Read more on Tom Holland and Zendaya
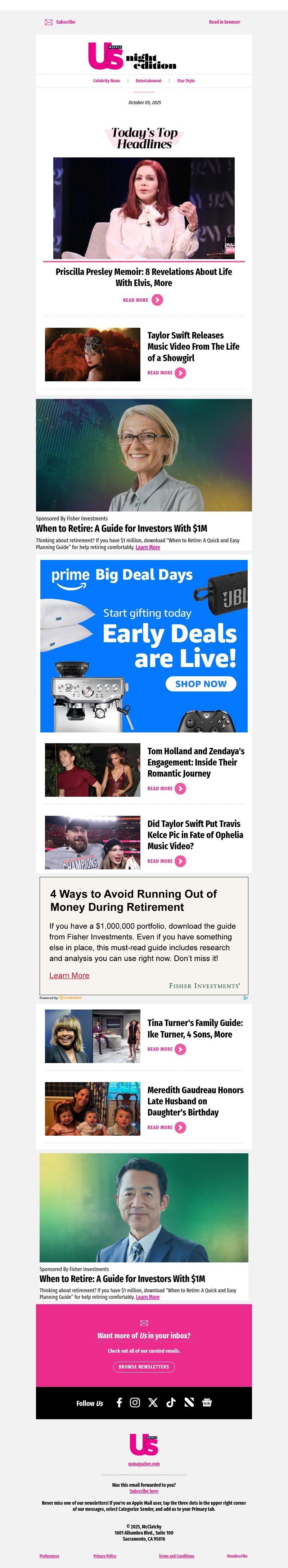Image resolution: width=288 pixels, height=1568 pixels. click(166, 788)
